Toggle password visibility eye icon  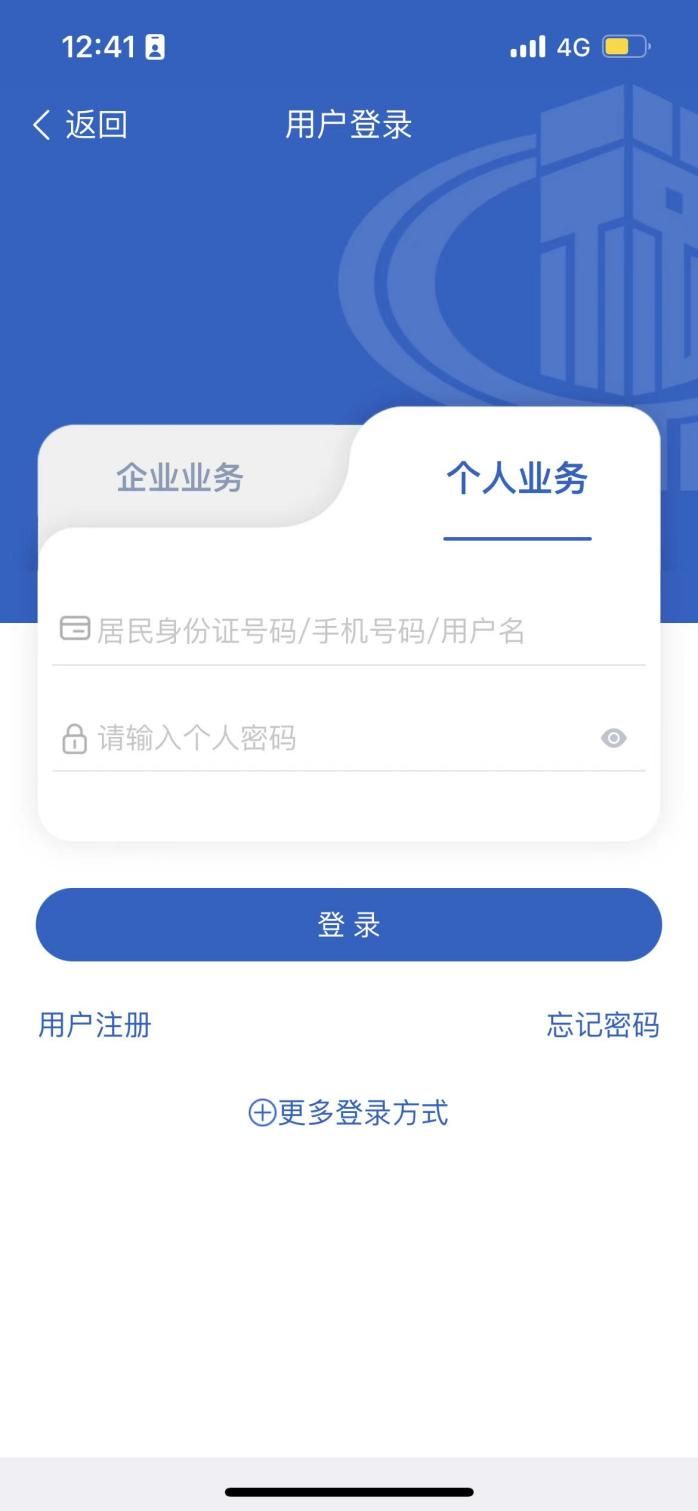click(614, 738)
